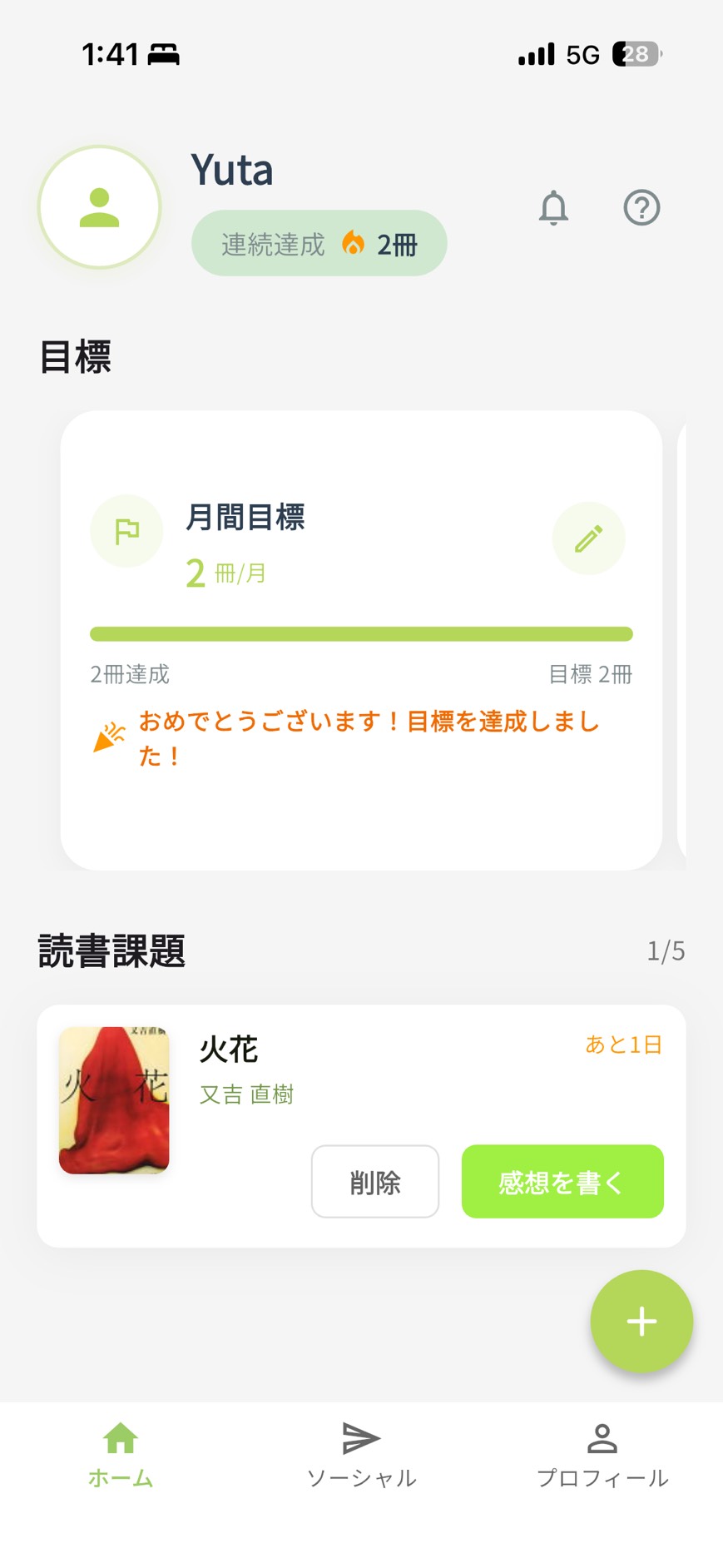Viewport: 723px width, 1568px height.
Task: Select the pencil icon to edit monthly goal
Action: [588, 538]
